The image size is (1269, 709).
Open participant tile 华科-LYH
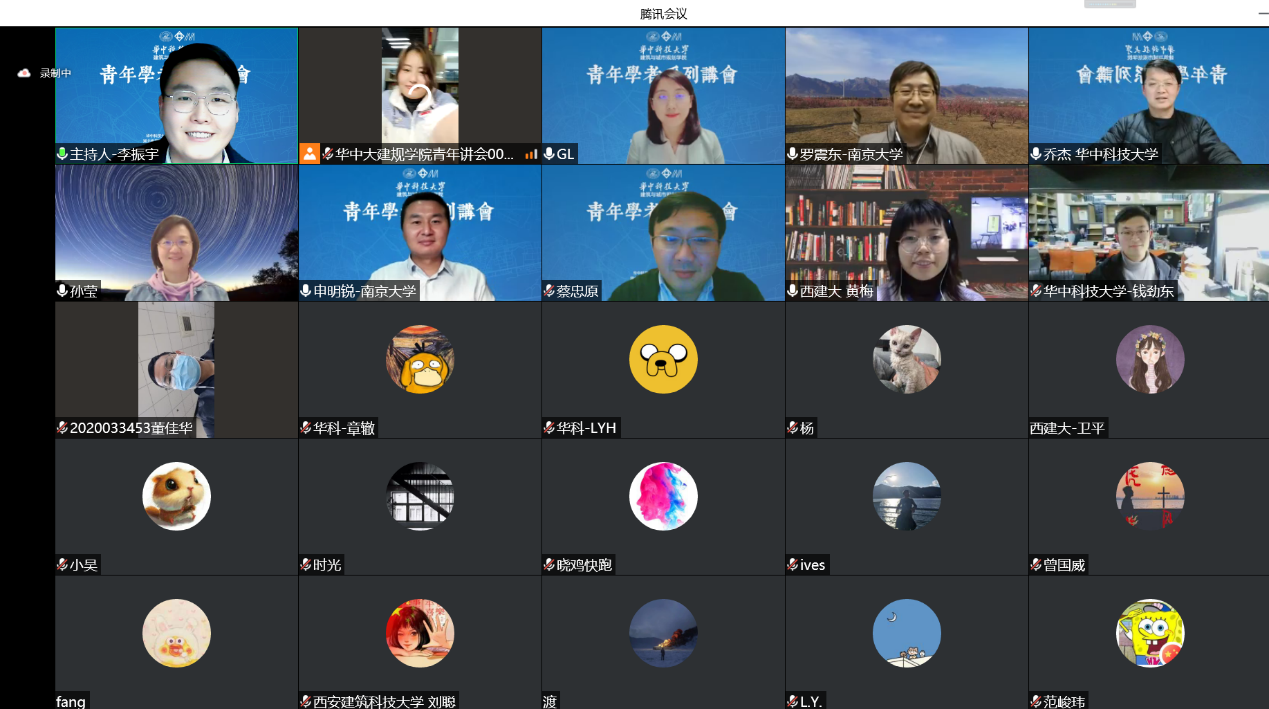(663, 369)
